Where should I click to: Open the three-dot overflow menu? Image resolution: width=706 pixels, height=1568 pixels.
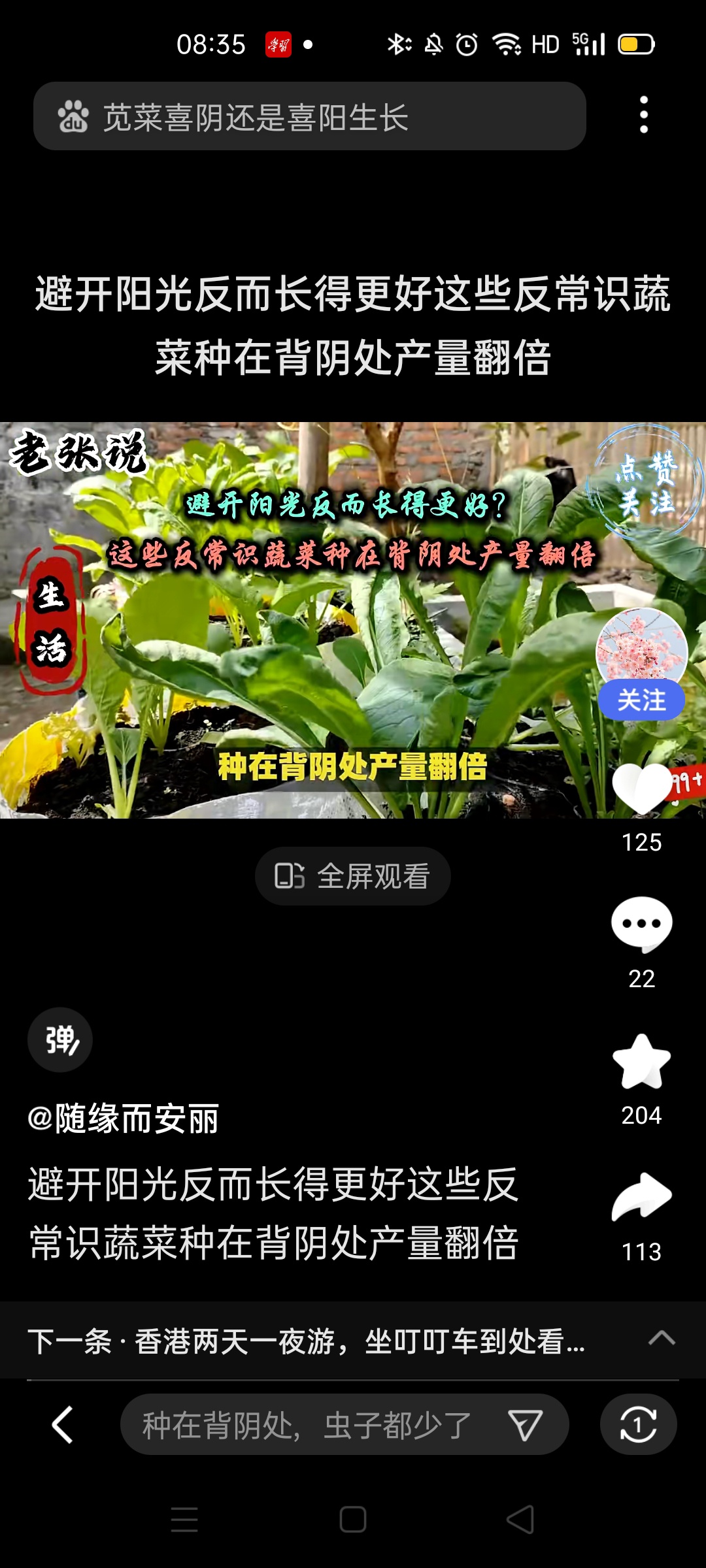point(644,115)
